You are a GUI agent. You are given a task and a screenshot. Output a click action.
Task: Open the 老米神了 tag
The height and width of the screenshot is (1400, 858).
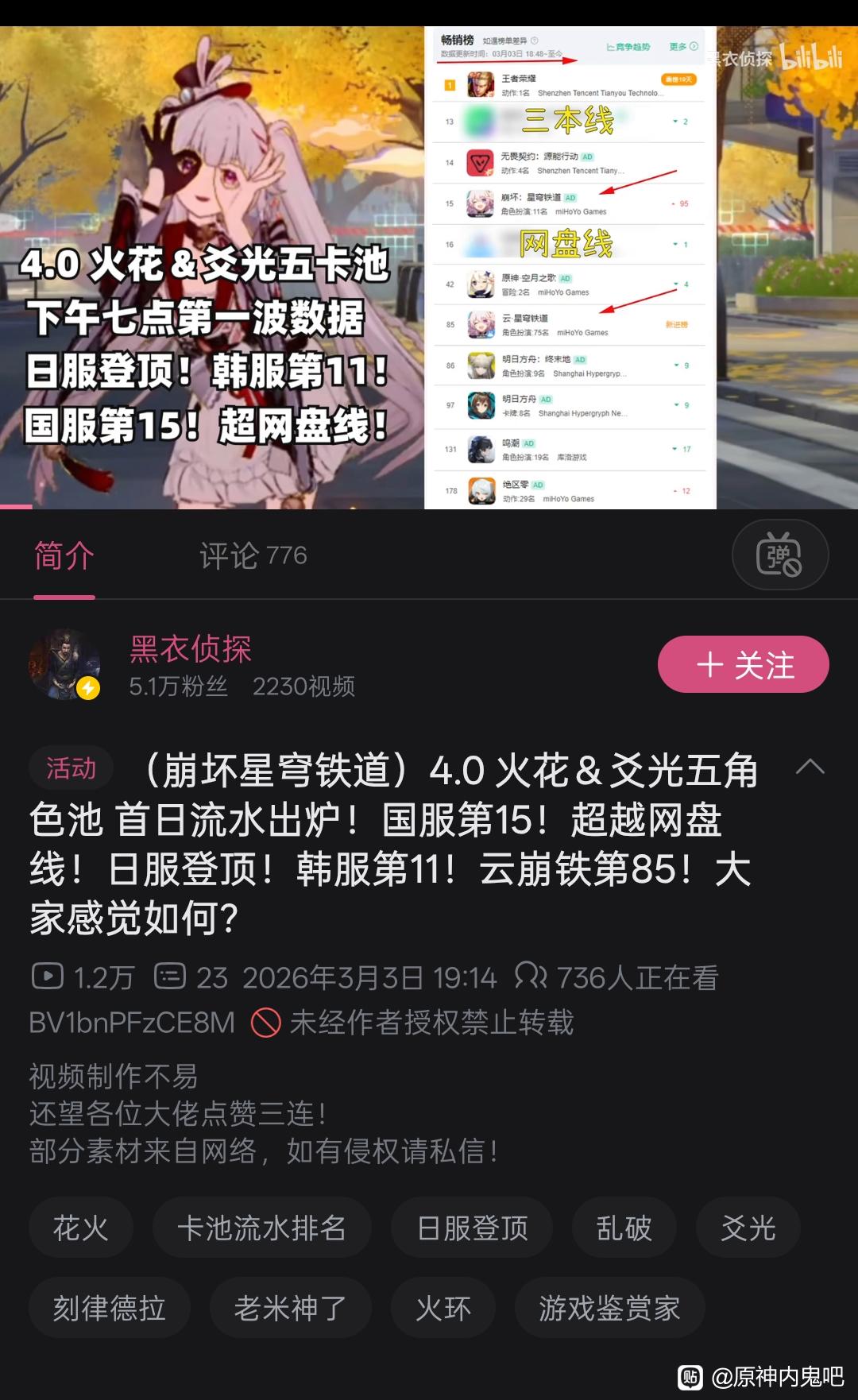[x=290, y=1308]
